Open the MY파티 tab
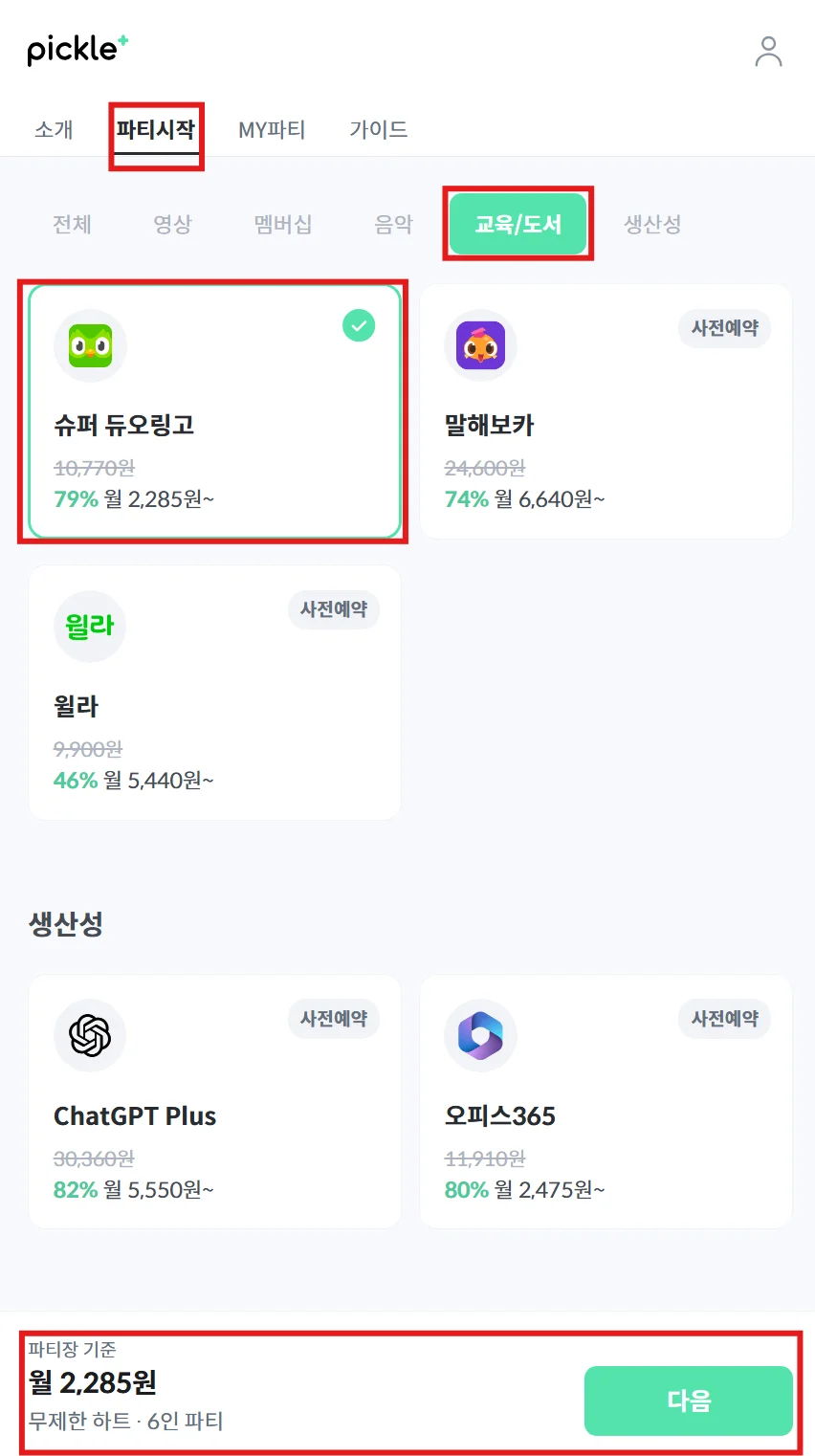815x1456 pixels. (x=272, y=129)
